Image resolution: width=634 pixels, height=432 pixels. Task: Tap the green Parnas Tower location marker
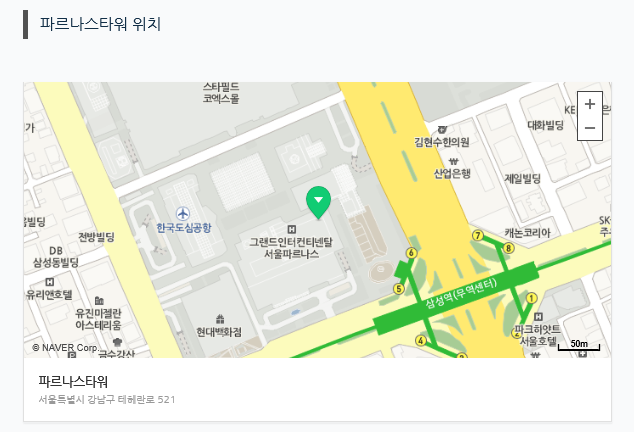pos(318,202)
